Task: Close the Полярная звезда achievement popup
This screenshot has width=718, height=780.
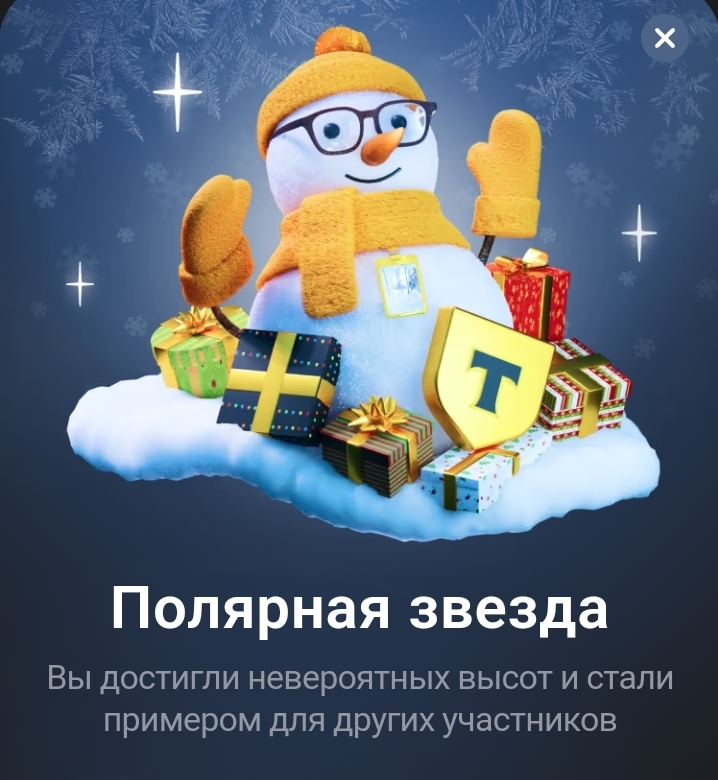Action: coord(664,39)
